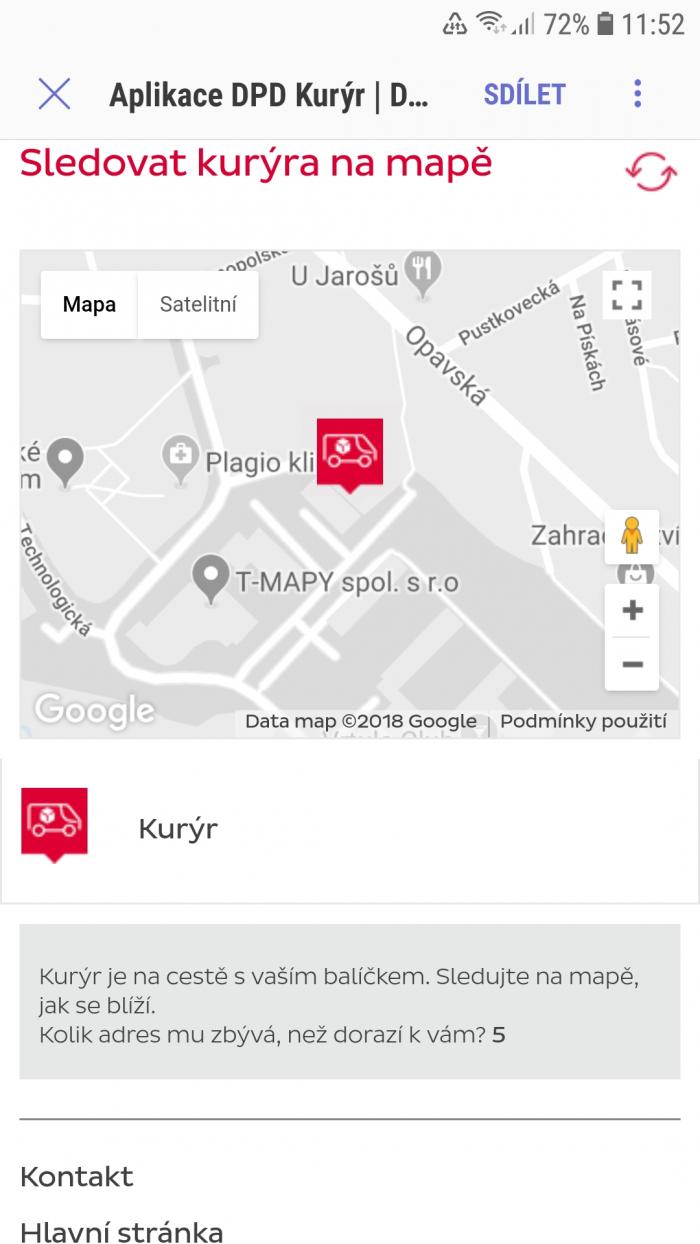Zoom out on the map
The width and height of the screenshot is (700, 1244).
pyautogui.click(x=632, y=664)
